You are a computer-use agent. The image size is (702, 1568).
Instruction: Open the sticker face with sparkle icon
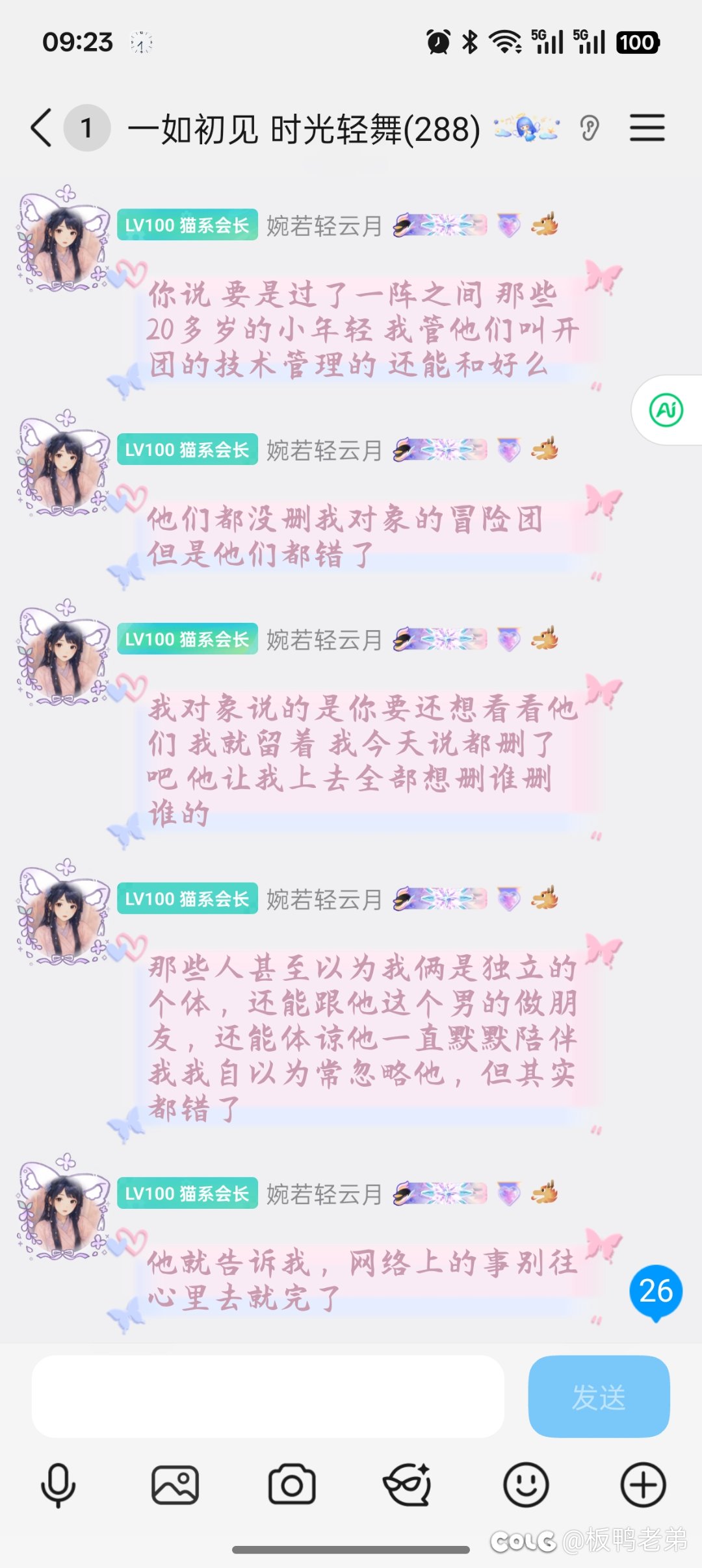[408, 1485]
